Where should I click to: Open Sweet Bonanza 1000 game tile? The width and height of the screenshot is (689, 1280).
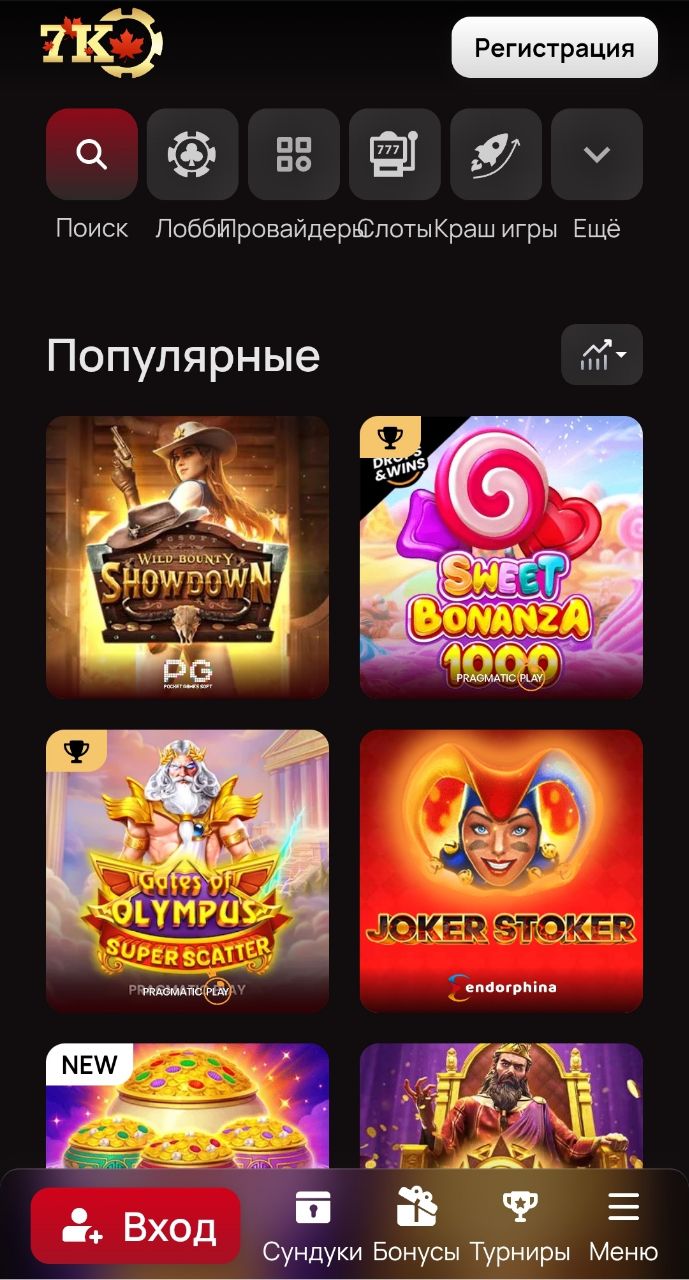click(501, 557)
